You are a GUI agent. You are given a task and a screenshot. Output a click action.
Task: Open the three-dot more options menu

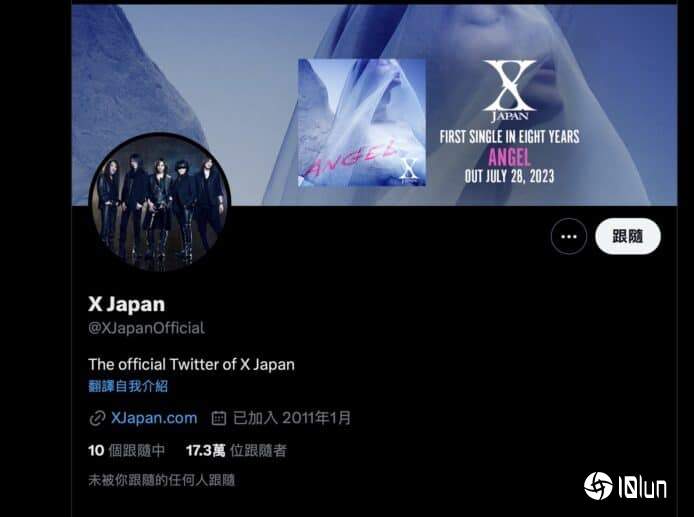point(568,237)
